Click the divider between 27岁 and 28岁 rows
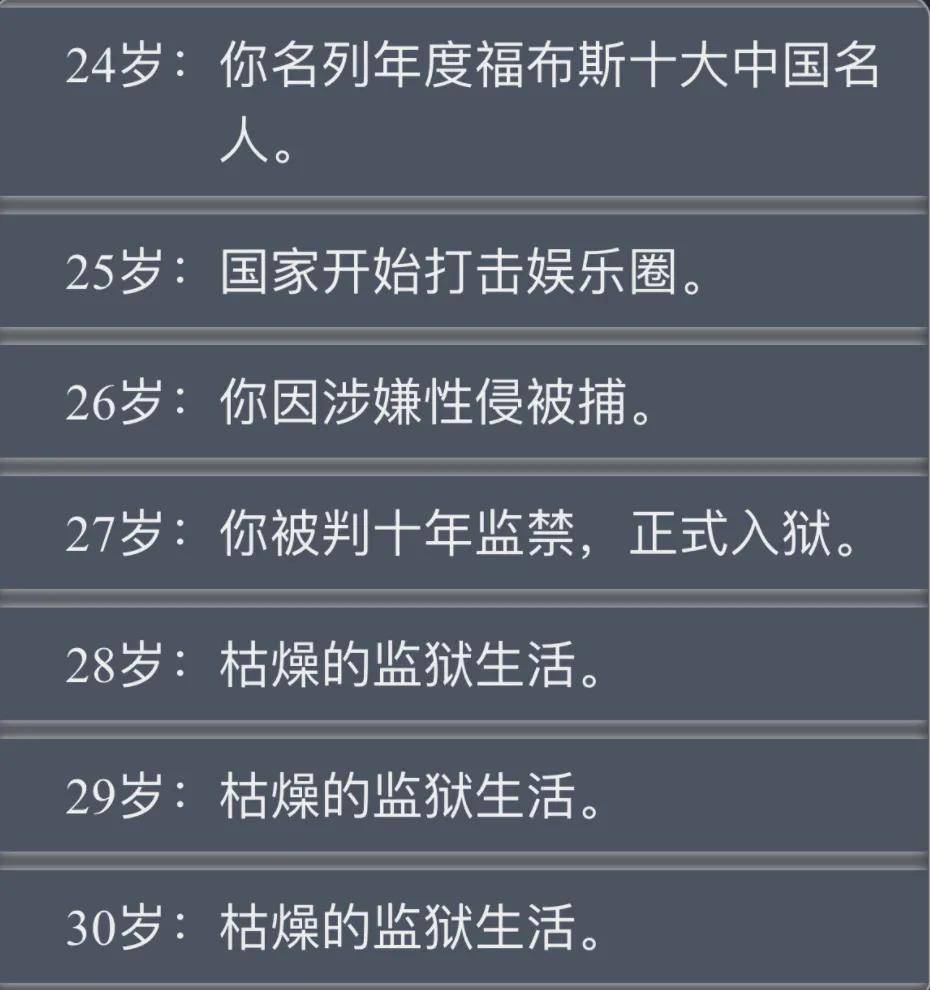This screenshot has width=930, height=990. tap(465, 597)
